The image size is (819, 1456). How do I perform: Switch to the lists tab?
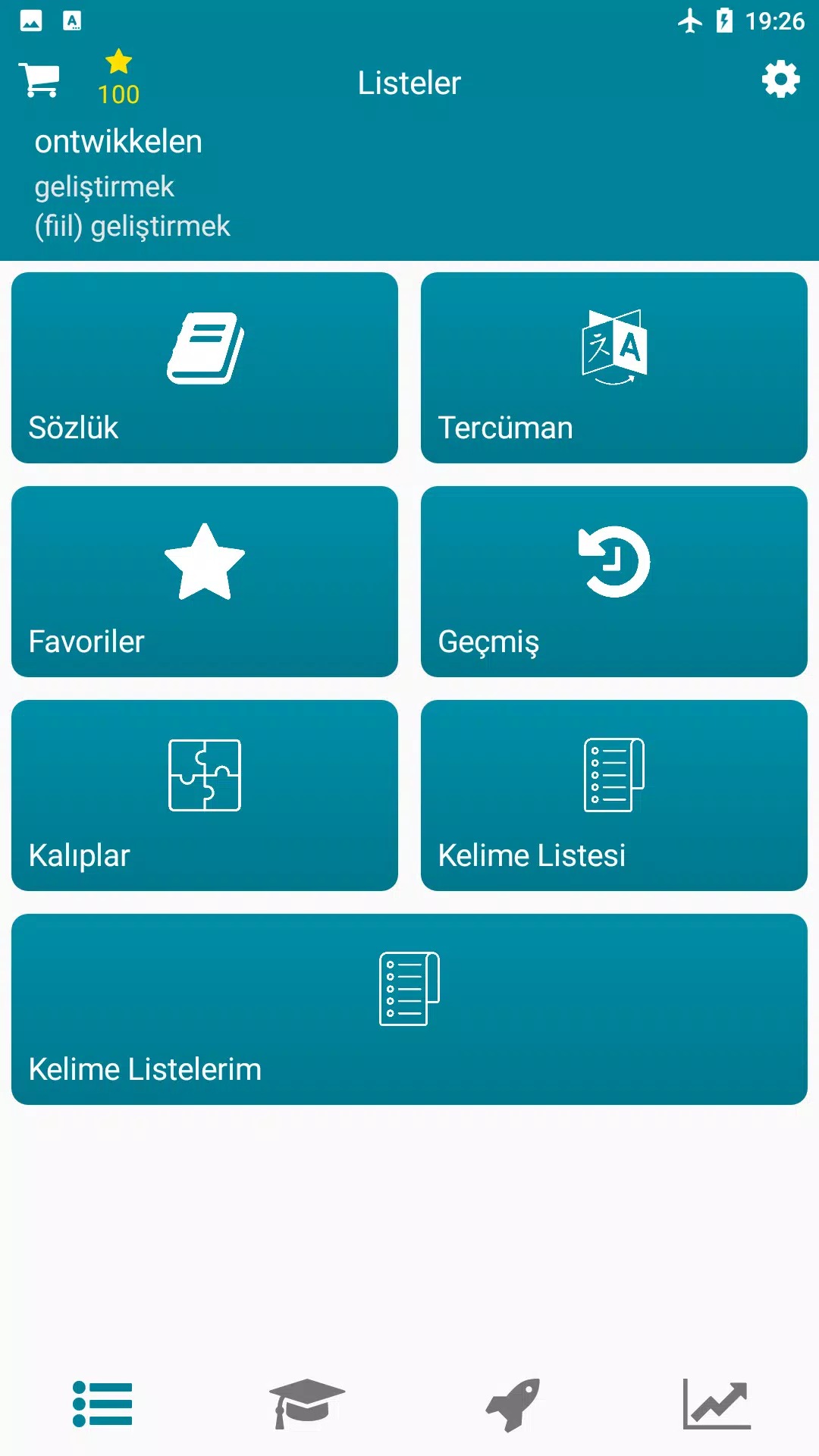pyautogui.click(x=102, y=1404)
